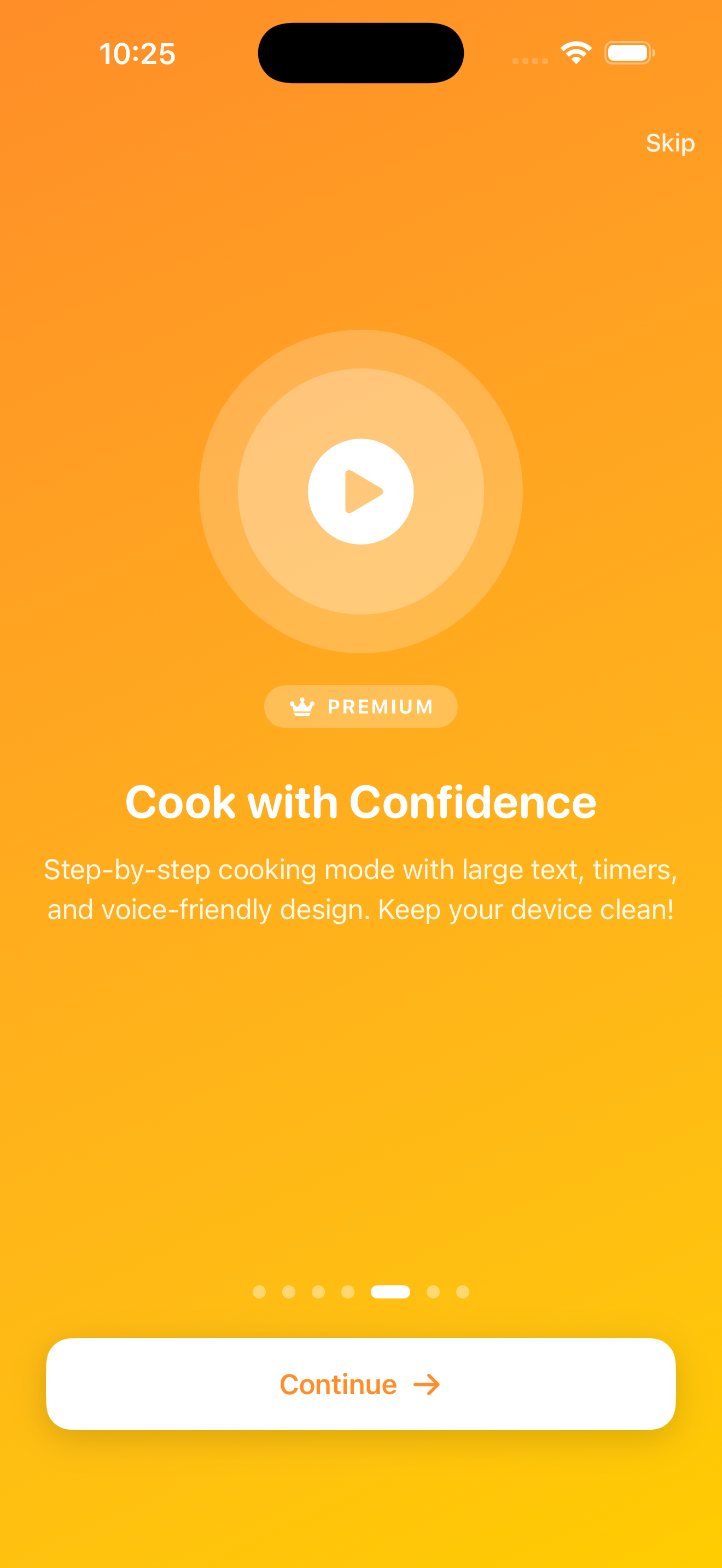
Task: Tap the arrow icon inside the Continue button
Action: (427, 1384)
